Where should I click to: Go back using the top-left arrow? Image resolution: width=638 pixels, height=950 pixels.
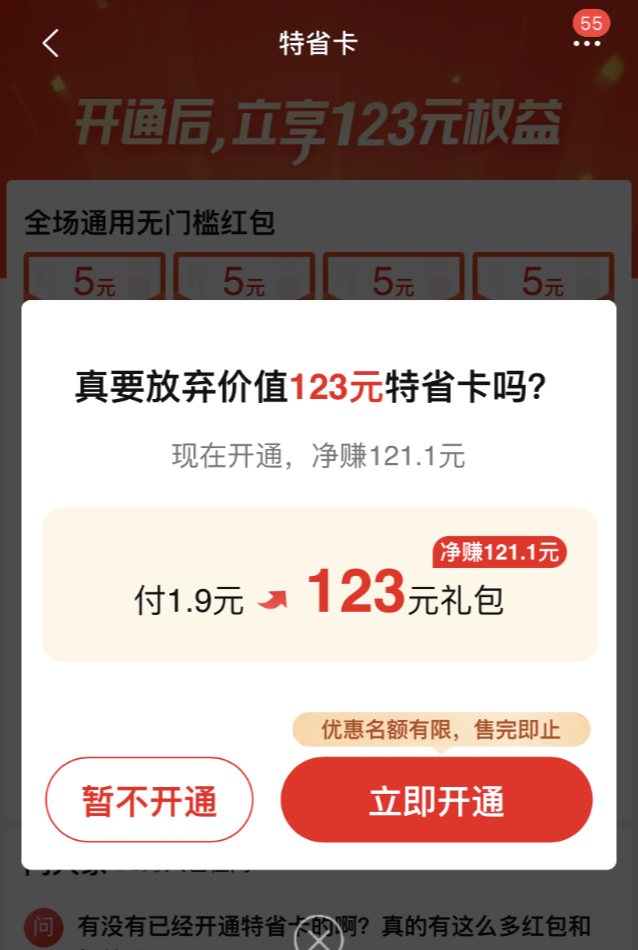[51, 43]
